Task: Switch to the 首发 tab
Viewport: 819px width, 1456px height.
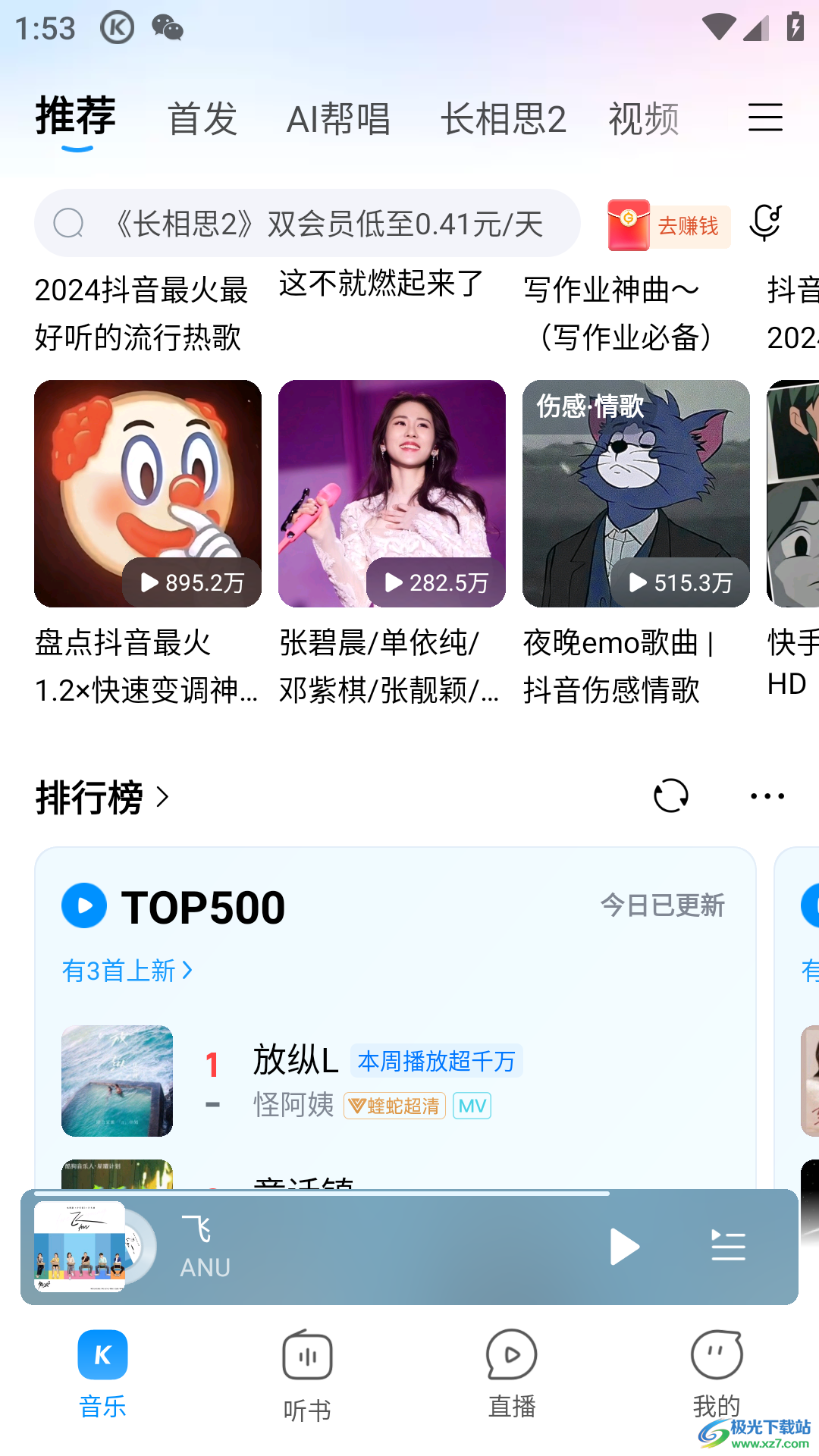Action: [202, 119]
